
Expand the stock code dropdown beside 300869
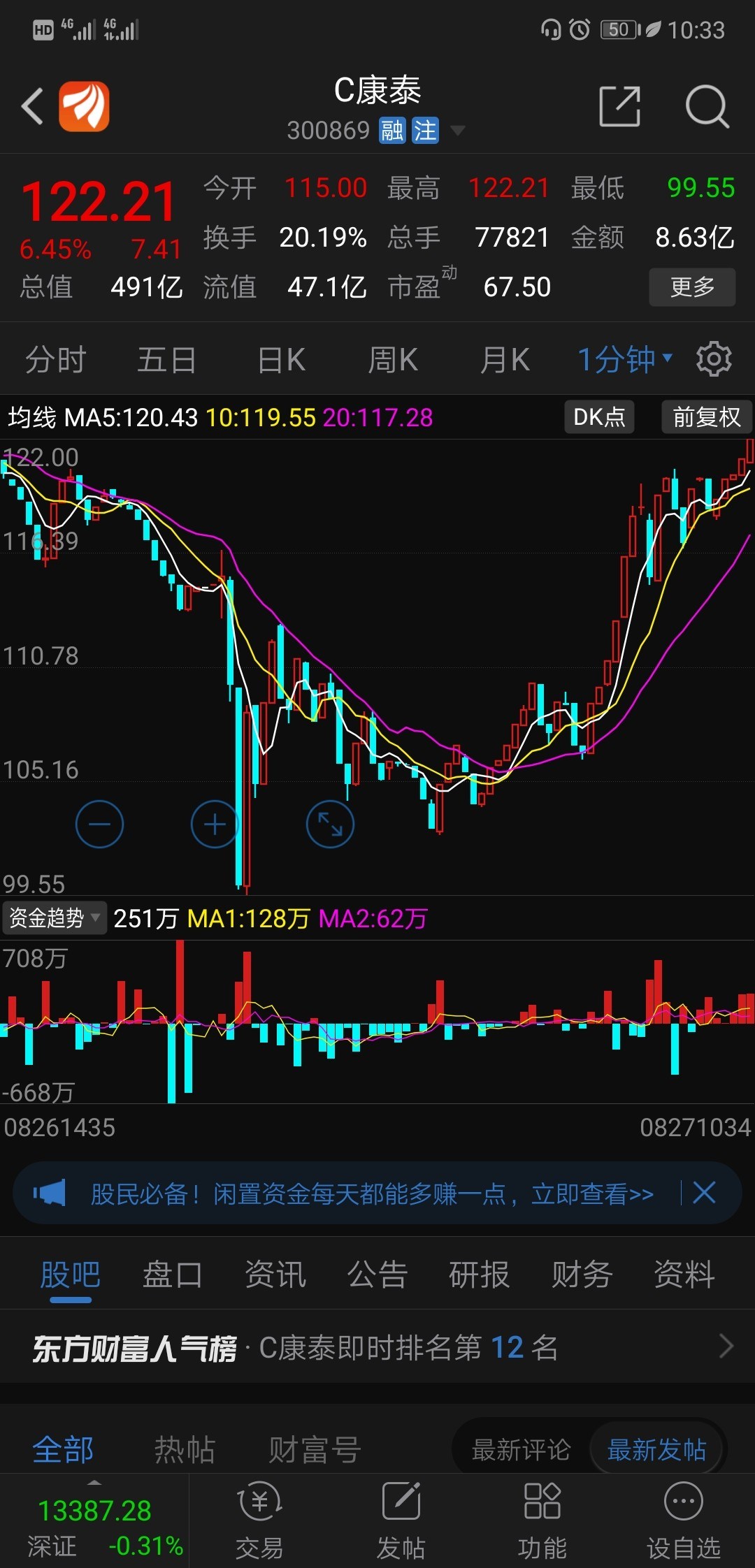tap(458, 131)
